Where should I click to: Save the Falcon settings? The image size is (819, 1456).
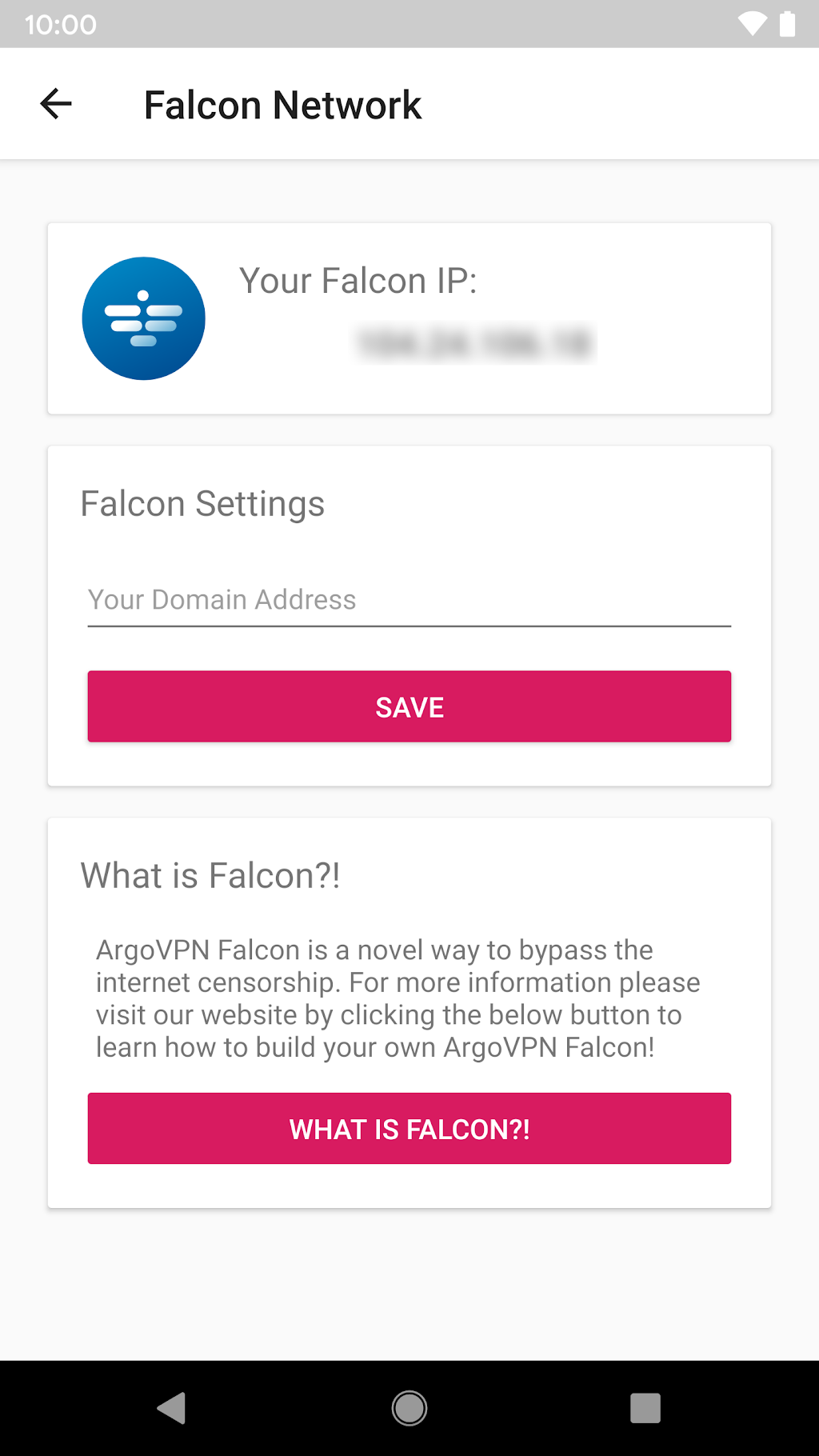click(x=409, y=706)
